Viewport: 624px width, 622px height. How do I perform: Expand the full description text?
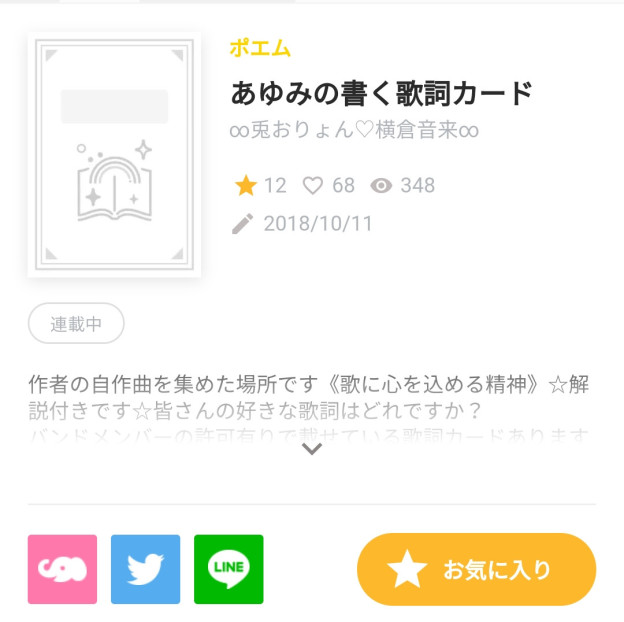(312, 449)
